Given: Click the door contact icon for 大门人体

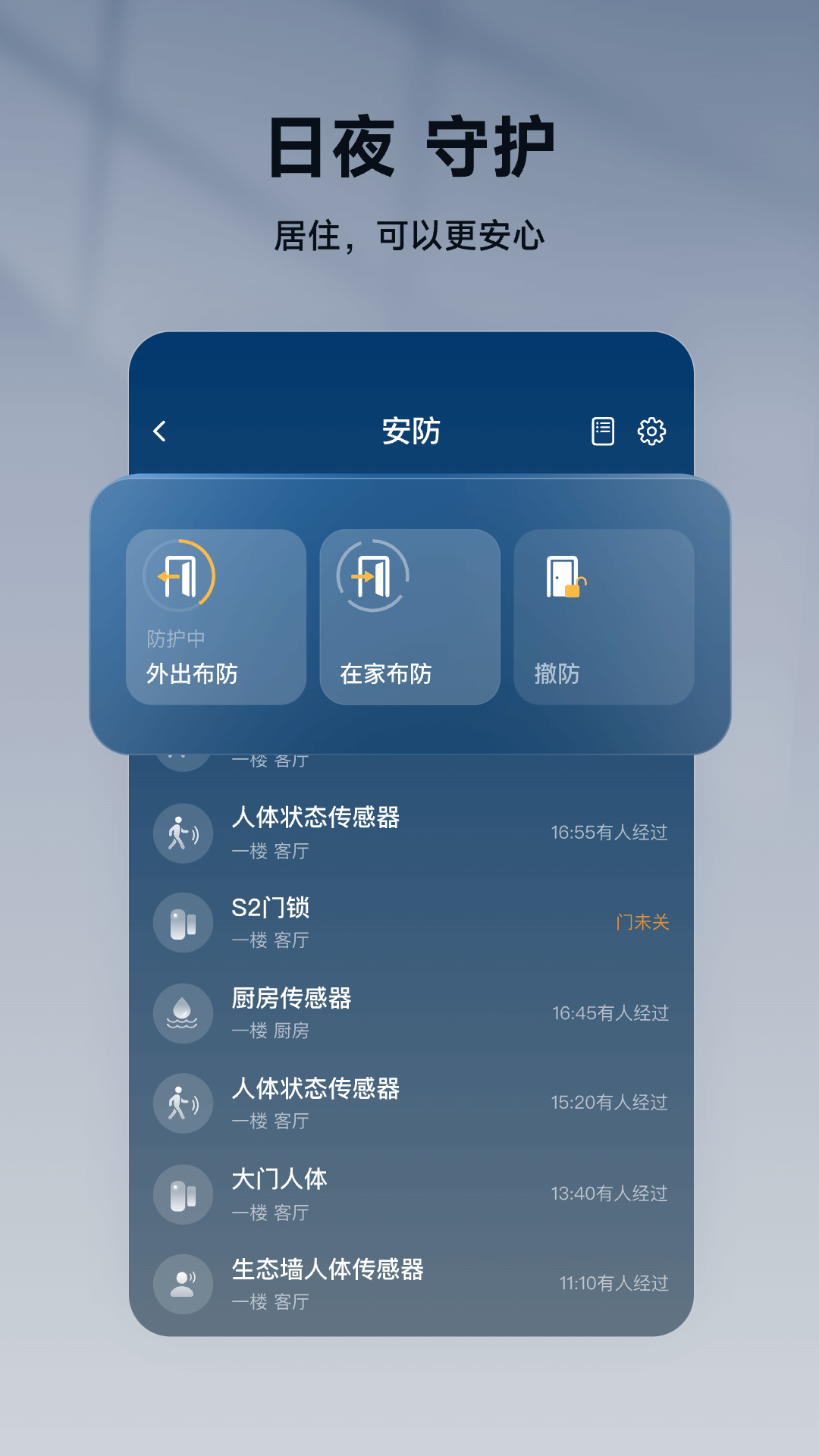Looking at the screenshot, I should click(183, 1194).
